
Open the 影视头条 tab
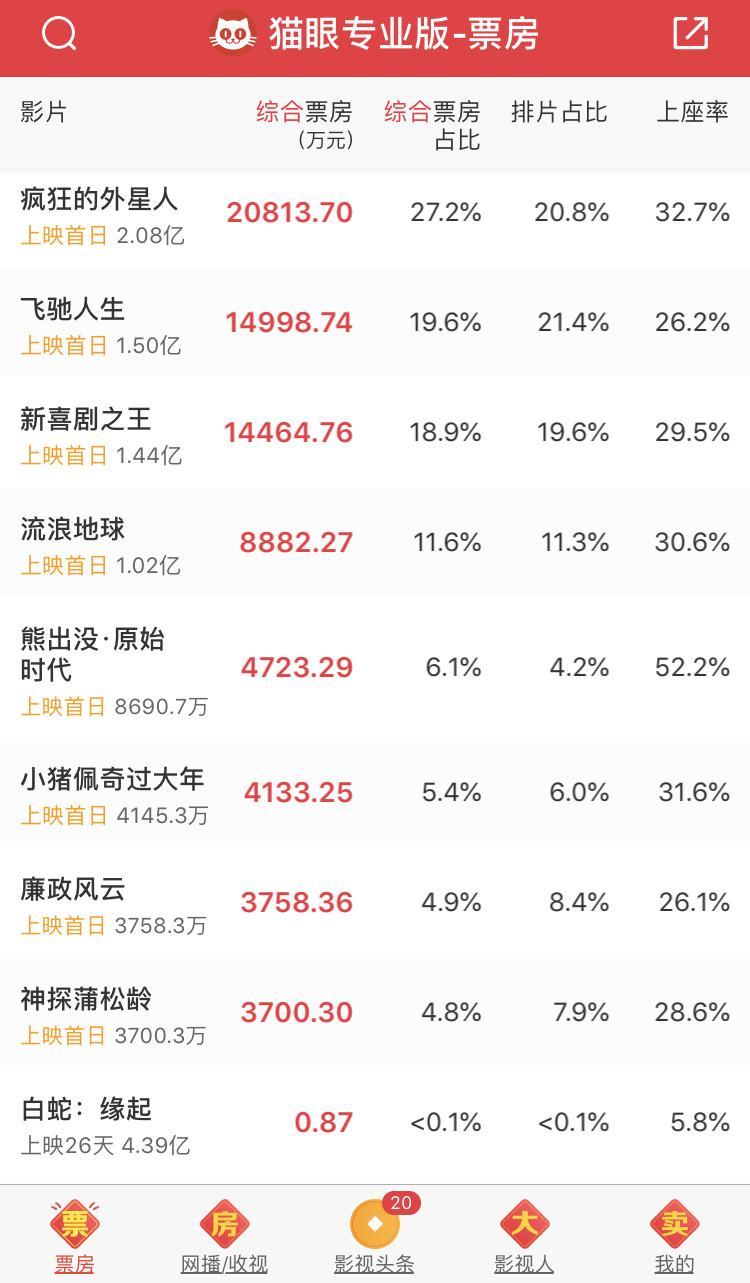pyautogui.click(x=374, y=1236)
